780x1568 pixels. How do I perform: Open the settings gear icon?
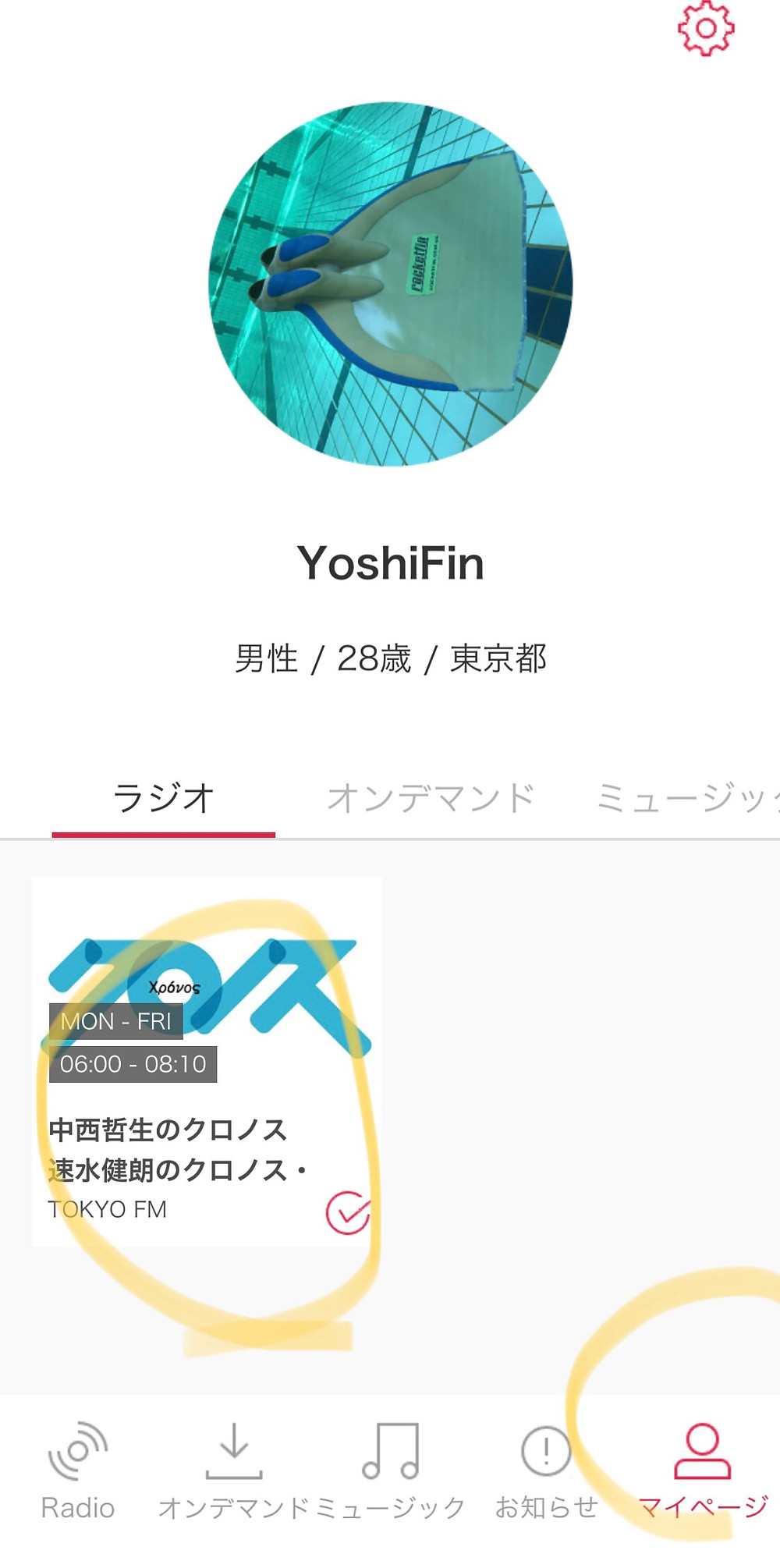coord(705,29)
